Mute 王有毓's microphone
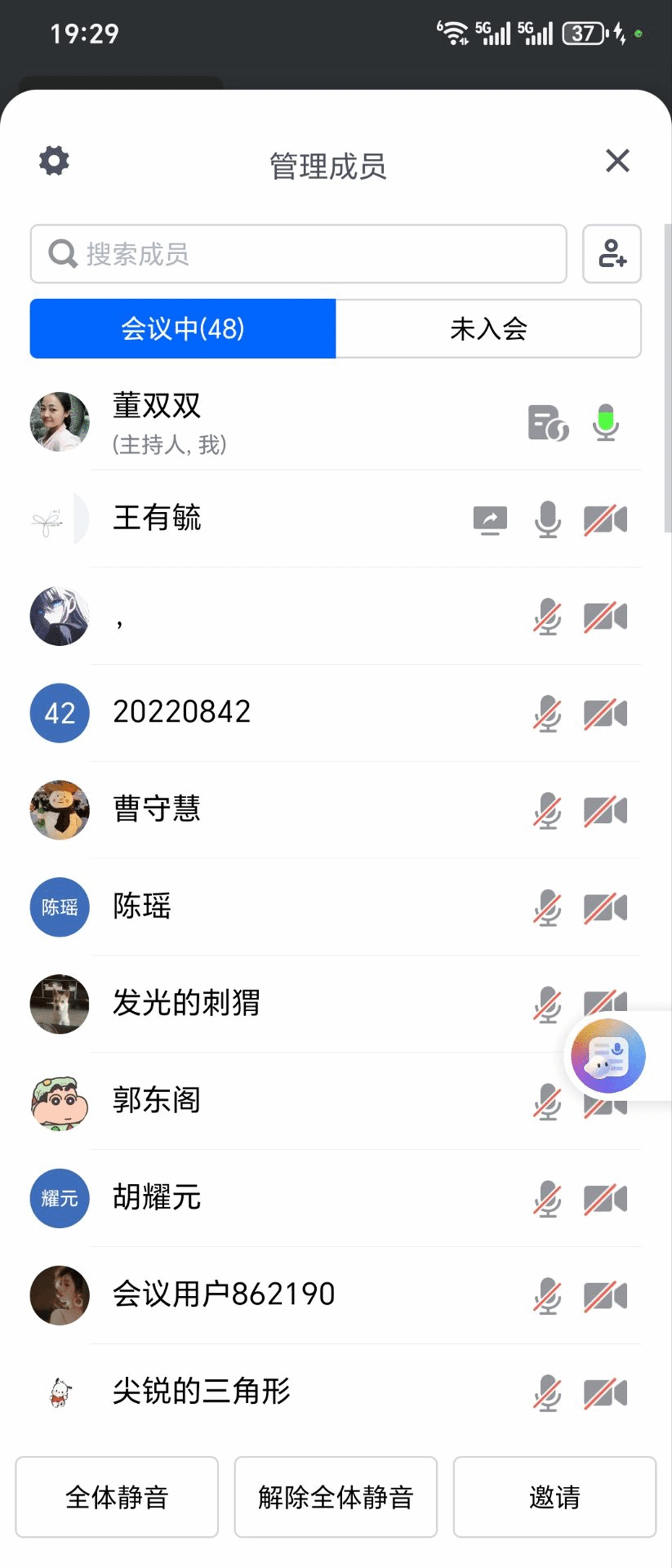Image resolution: width=672 pixels, height=1568 pixels. click(x=547, y=520)
